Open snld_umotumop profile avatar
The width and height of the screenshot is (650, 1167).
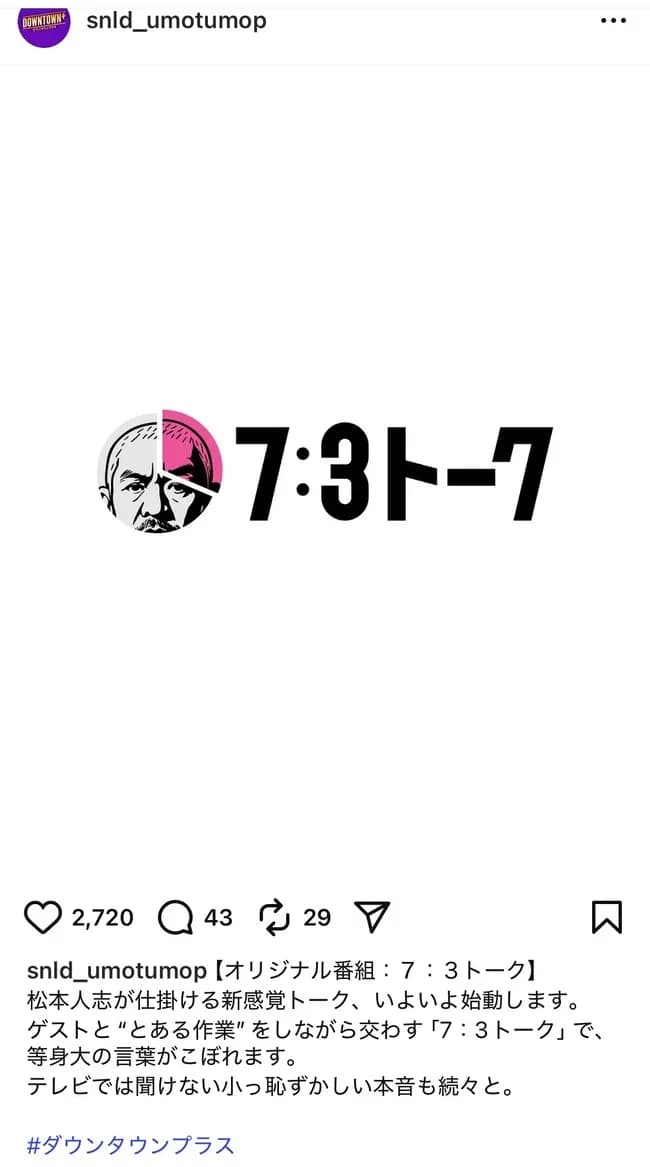coord(44,22)
